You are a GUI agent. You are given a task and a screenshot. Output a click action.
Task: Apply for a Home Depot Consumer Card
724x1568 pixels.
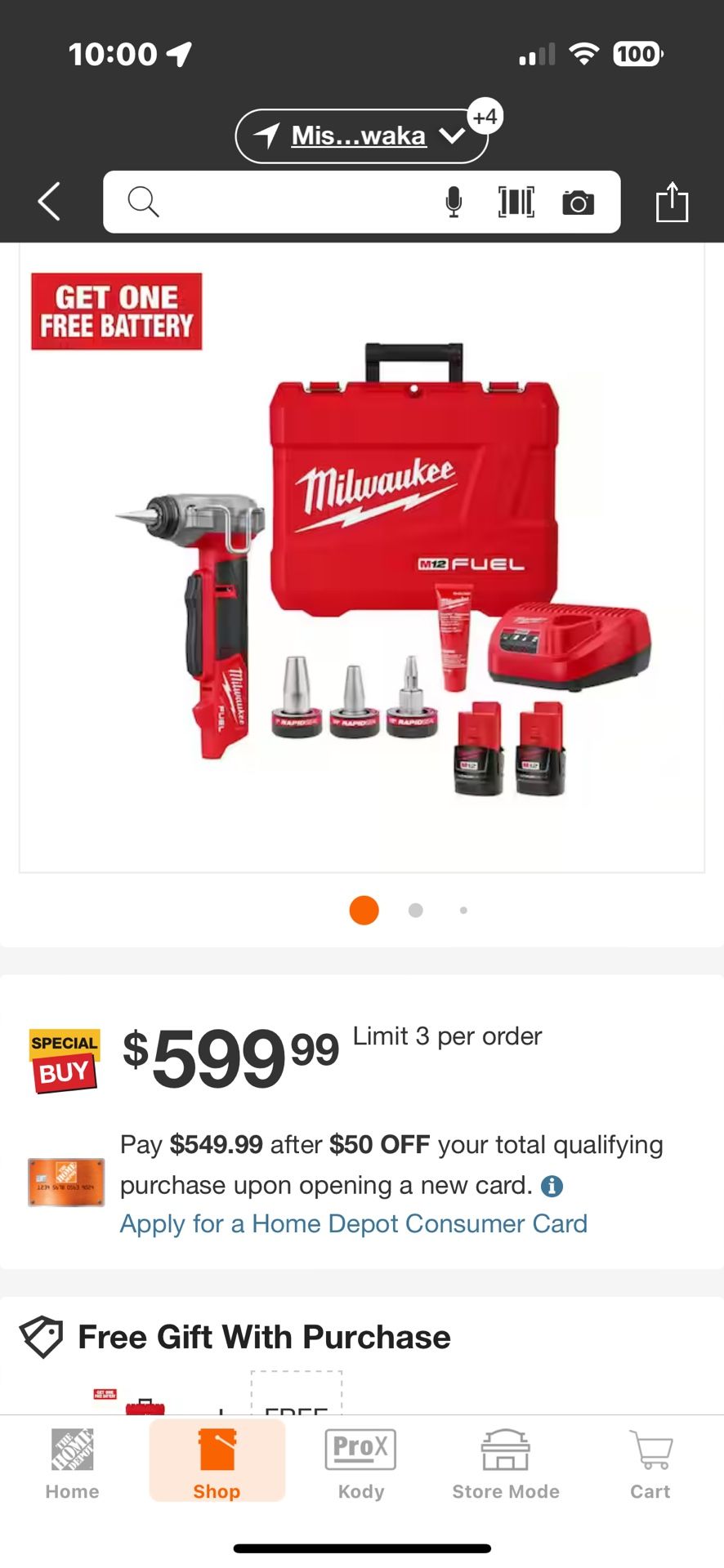click(x=353, y=1223)
